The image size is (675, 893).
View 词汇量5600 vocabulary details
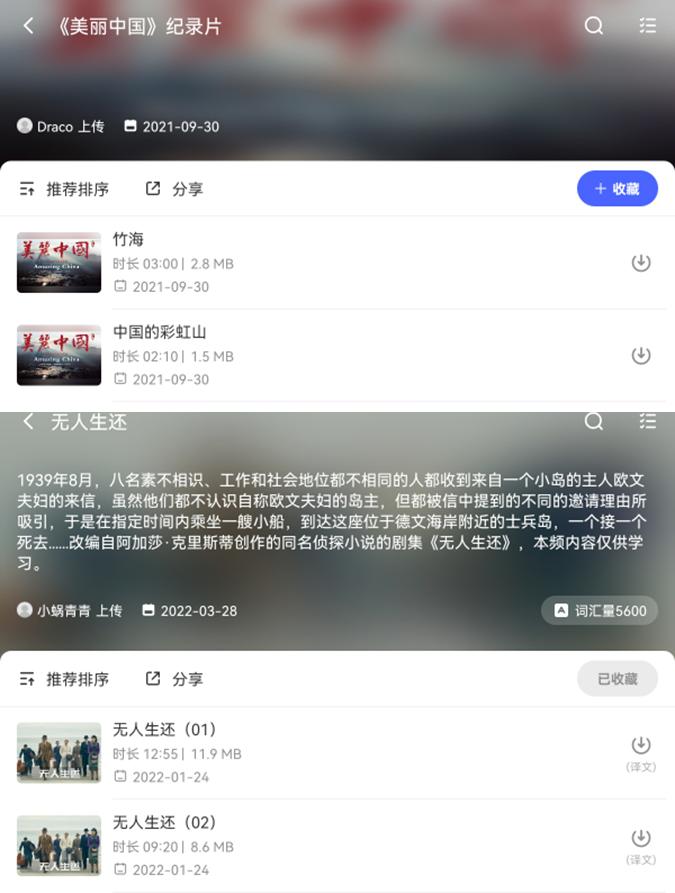pyautogui.click(x=600, y=610)
